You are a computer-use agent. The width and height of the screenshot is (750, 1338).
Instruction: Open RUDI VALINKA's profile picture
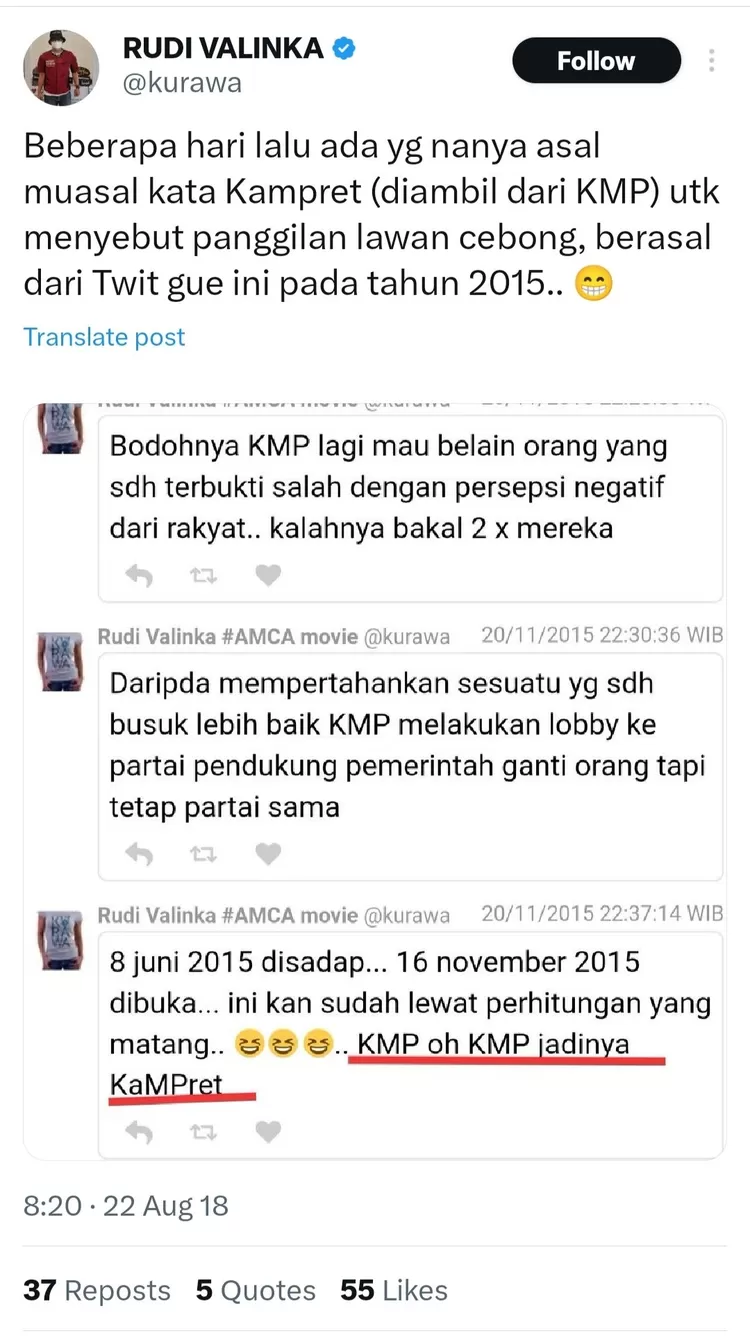61,67
